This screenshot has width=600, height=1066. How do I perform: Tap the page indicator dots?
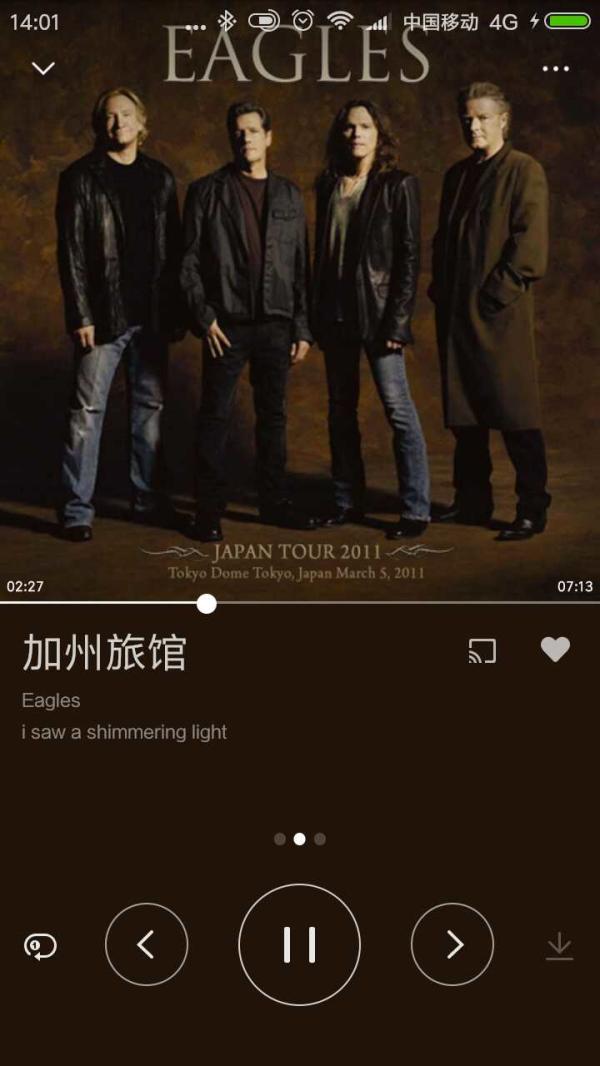(299, 839)
